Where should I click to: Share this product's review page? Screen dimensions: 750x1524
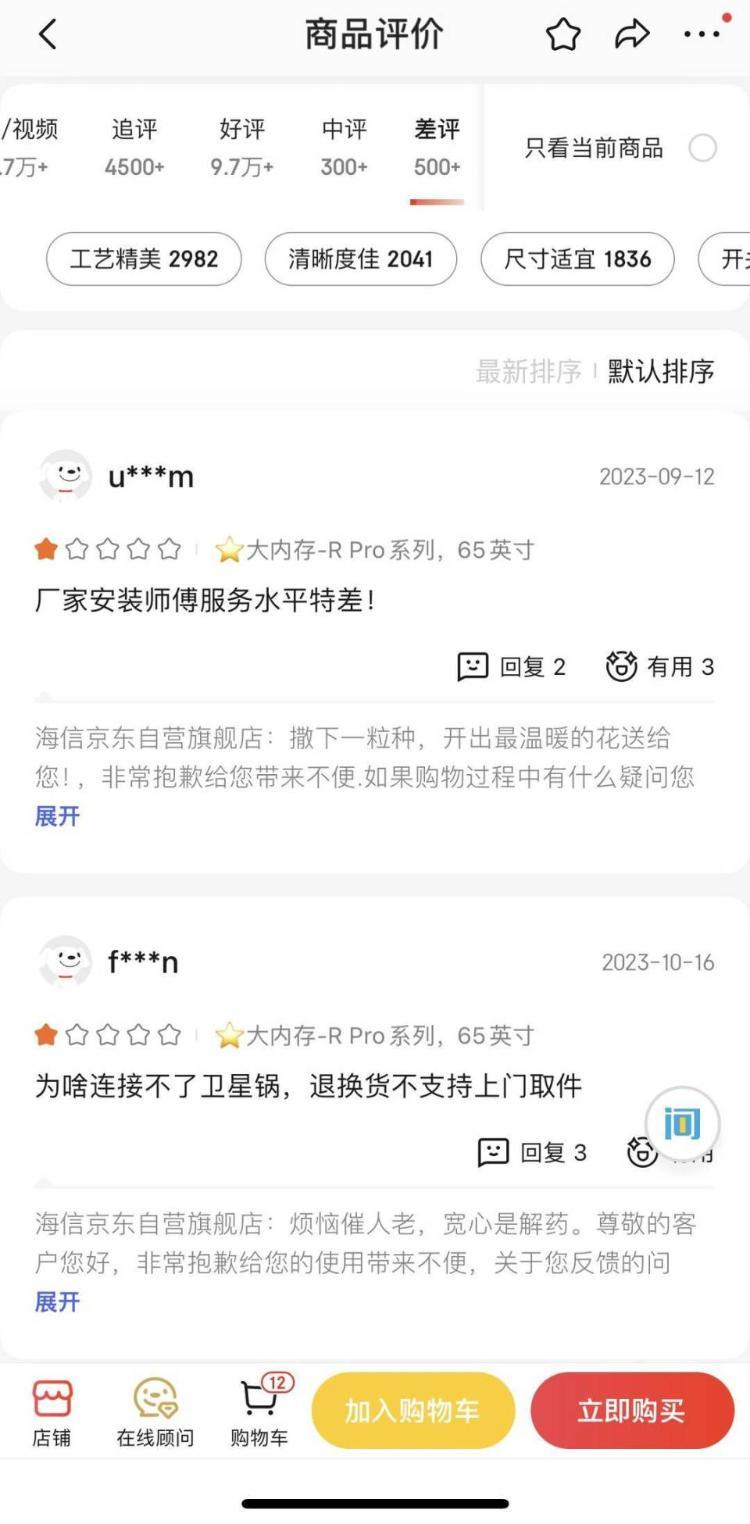pyautogui.click(x=631, y=36)
